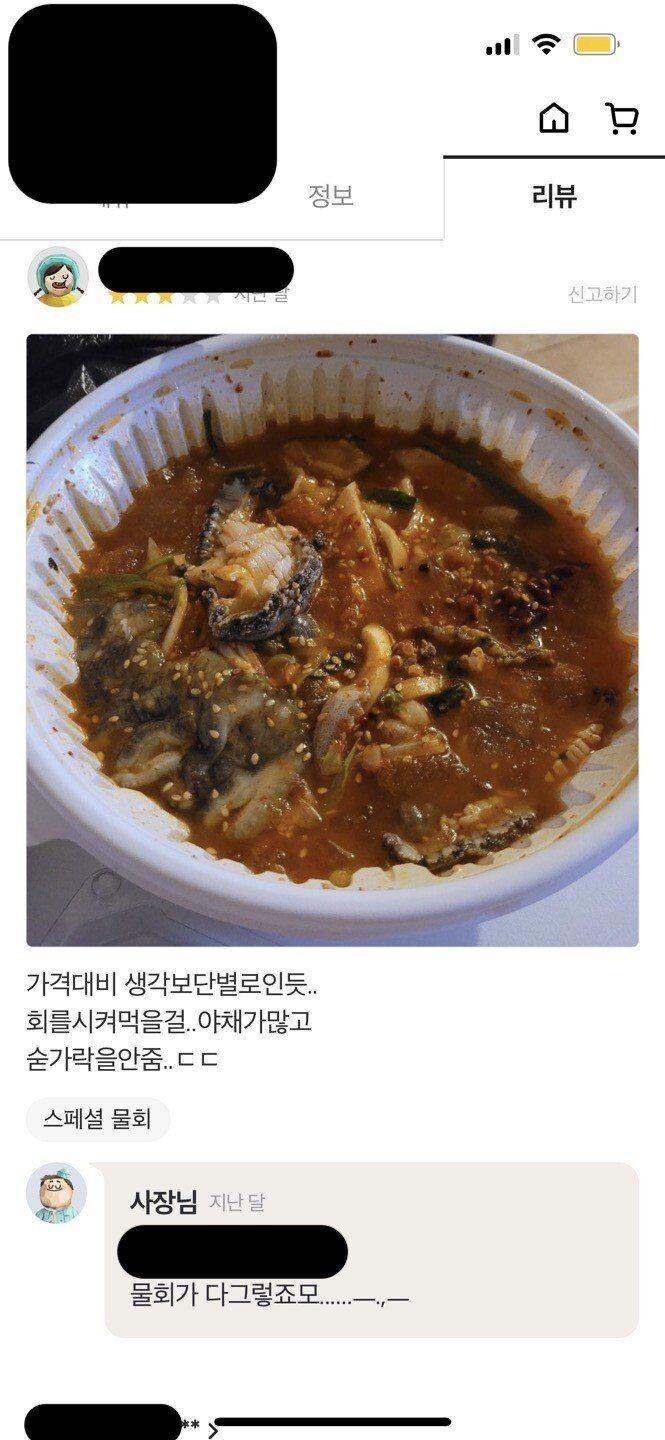The width and height of the screenshot is (665, 1440).
Task: Open the review's food photo
Action: click(332, 640)
